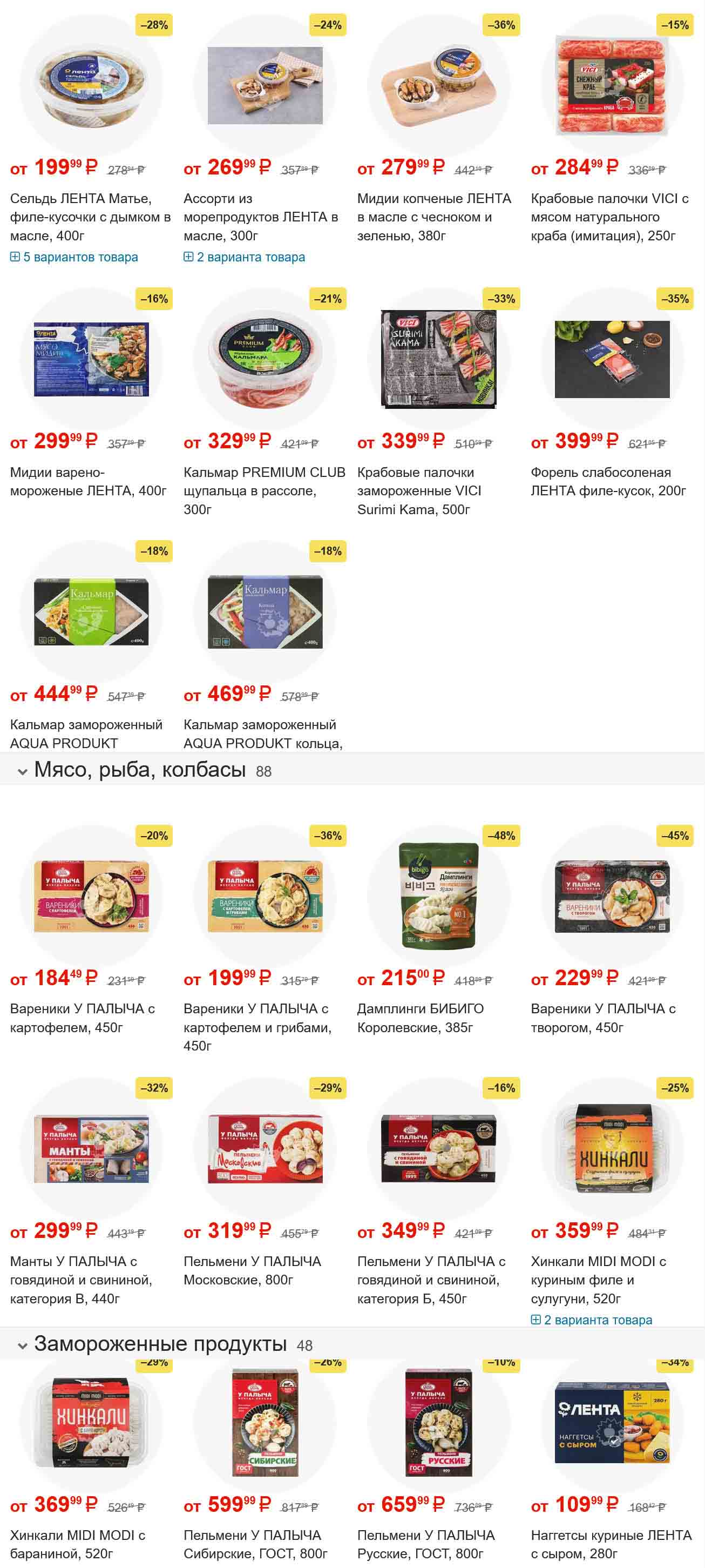Viewport: 705px width, 1568px height.
Task: Expand 2 варианта товара for Ассорти из морепродуктов
Action: coord(250,258)
